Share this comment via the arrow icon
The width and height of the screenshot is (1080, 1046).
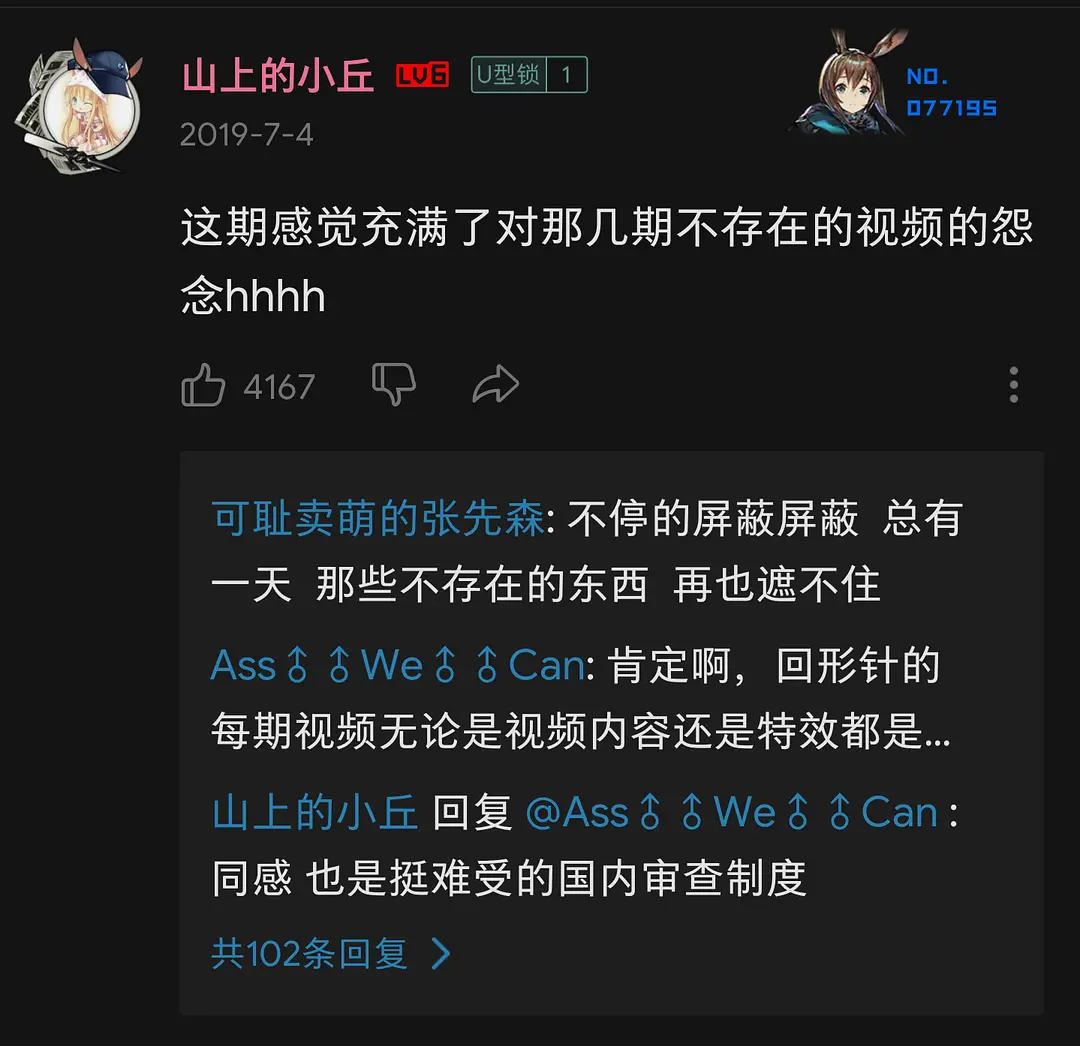pyautogui.click(x=496, y=385)
